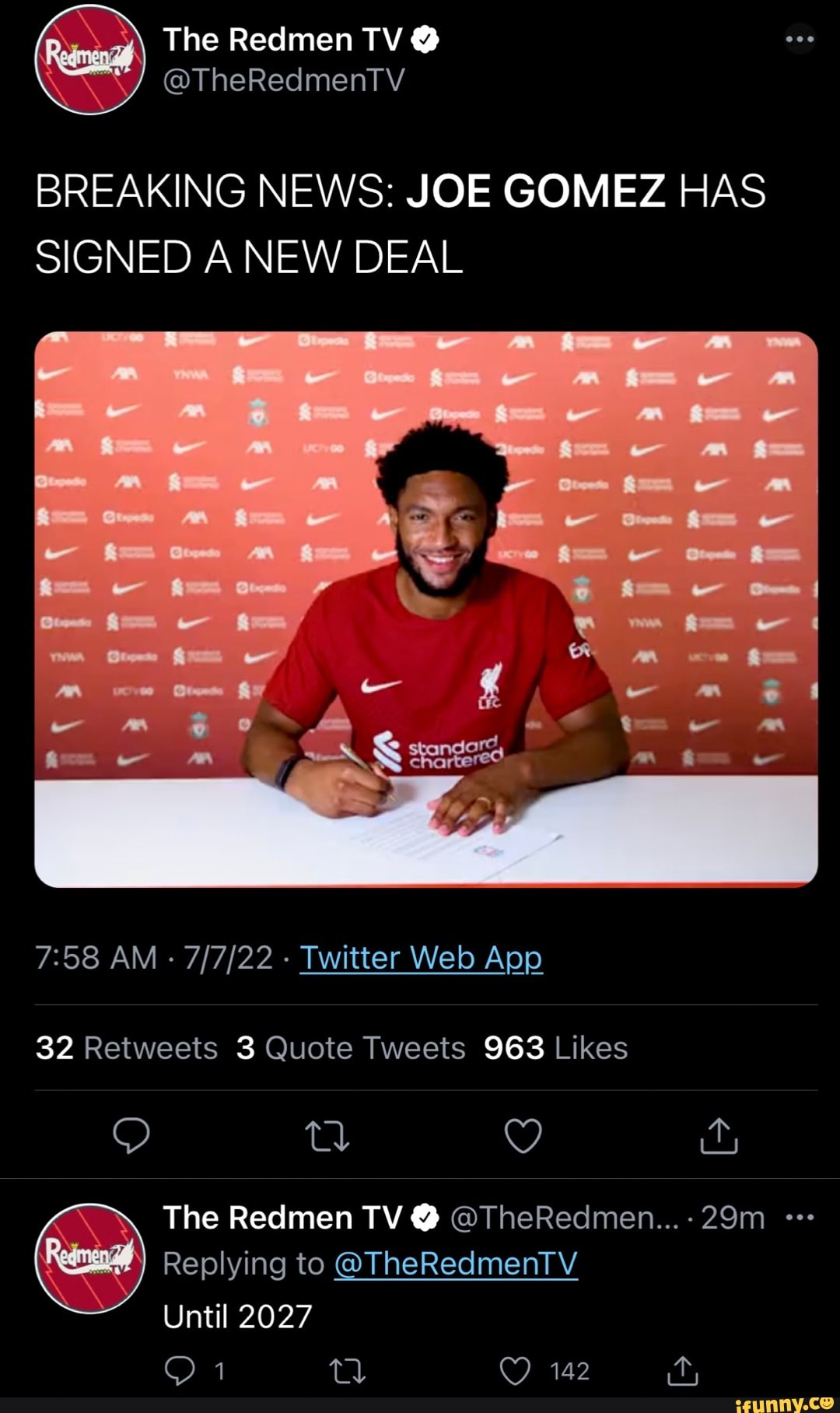Retweet the 'Until 2027' reply
The width and height of the screenshot is (840, 1413).
(348, 1371)
